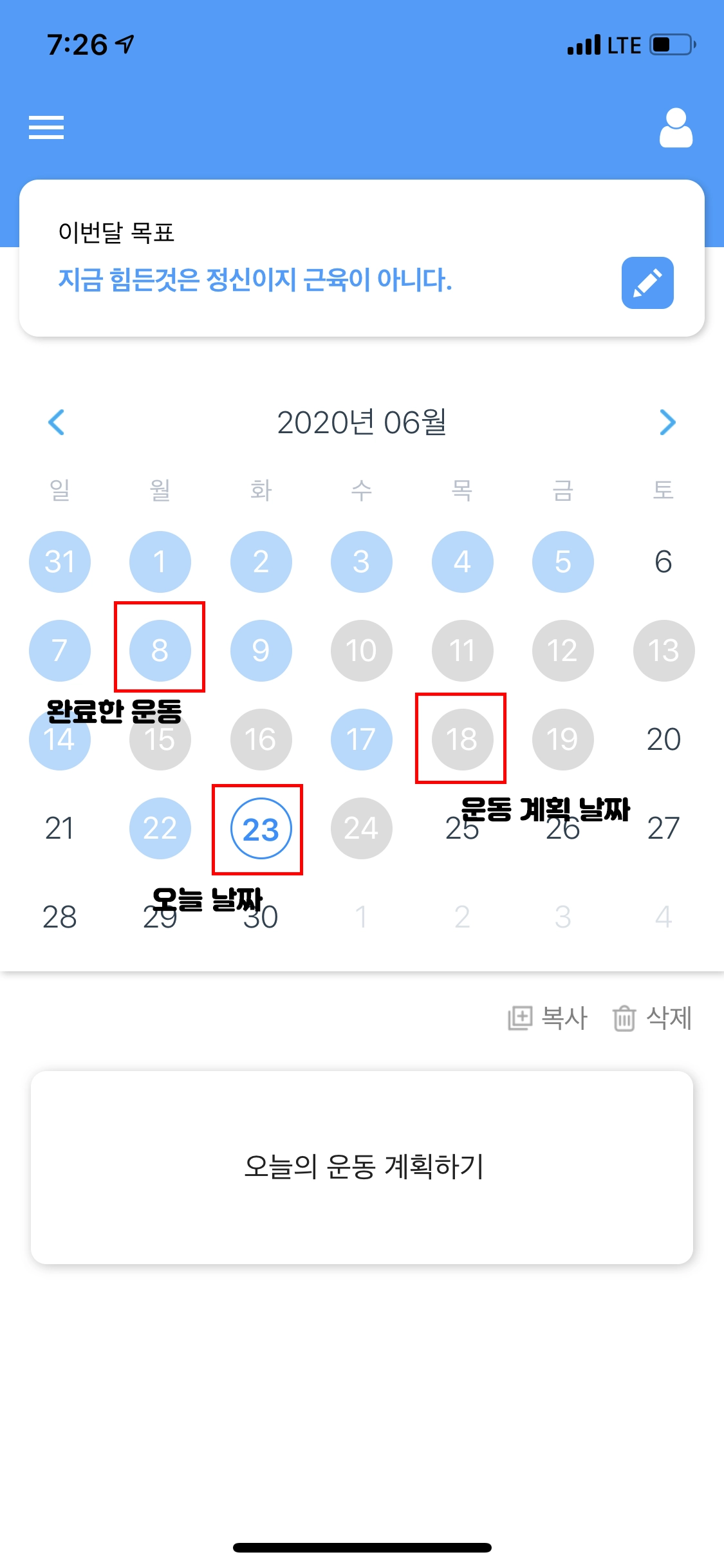The height and width of the screenshot is (1568, 724).
Task: Select June 8 on the calendar
Action: pos(160,650)
